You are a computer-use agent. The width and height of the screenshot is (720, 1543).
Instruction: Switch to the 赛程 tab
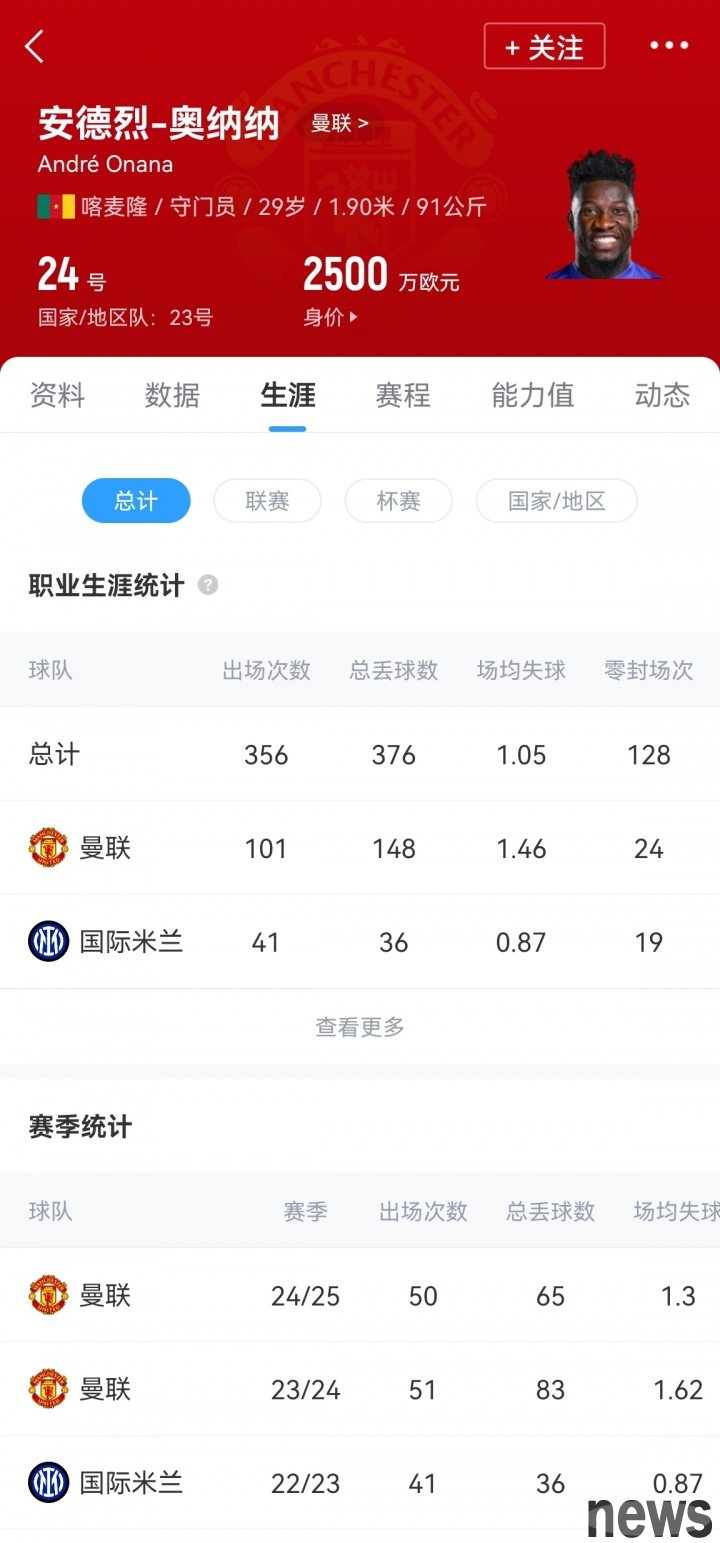403,395
